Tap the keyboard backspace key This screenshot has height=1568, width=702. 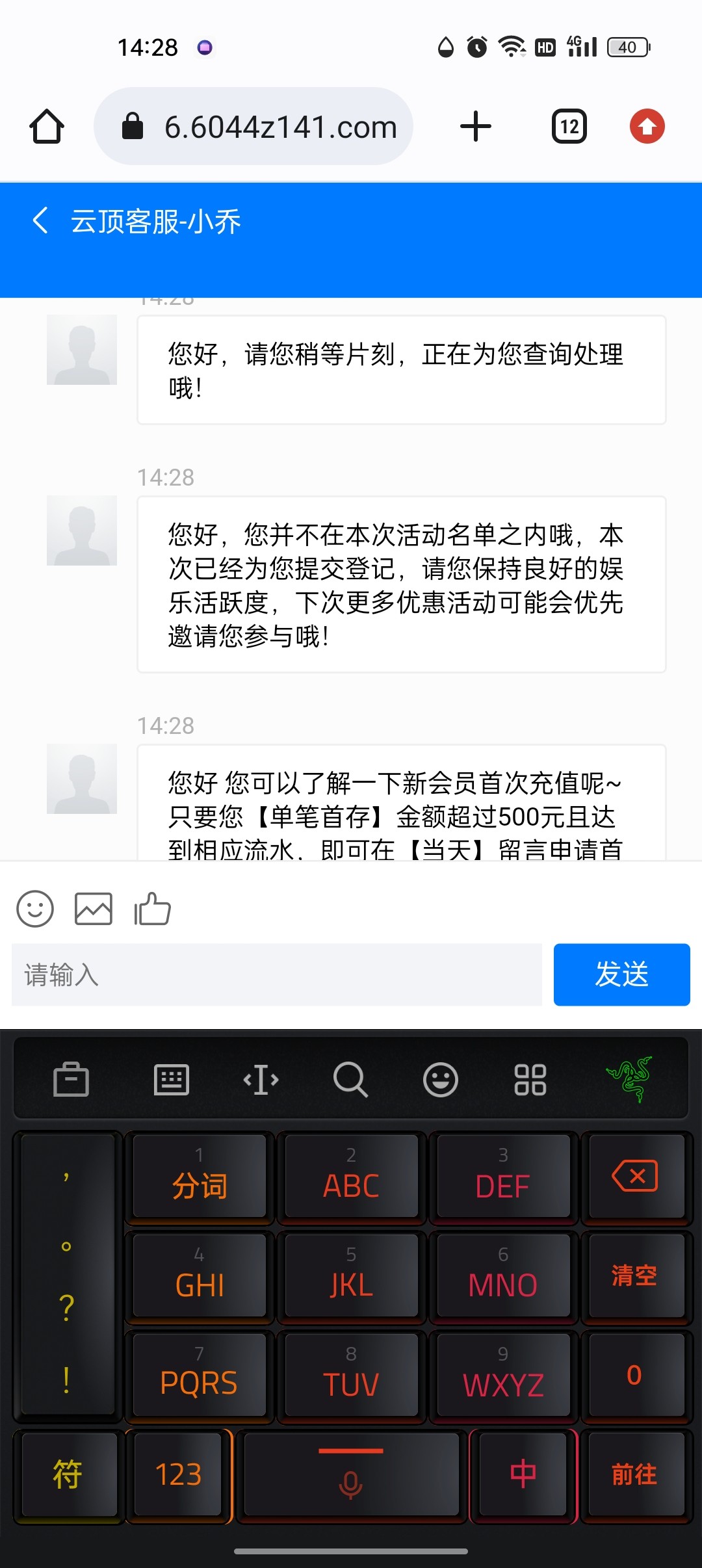(x=635, y=1176)
